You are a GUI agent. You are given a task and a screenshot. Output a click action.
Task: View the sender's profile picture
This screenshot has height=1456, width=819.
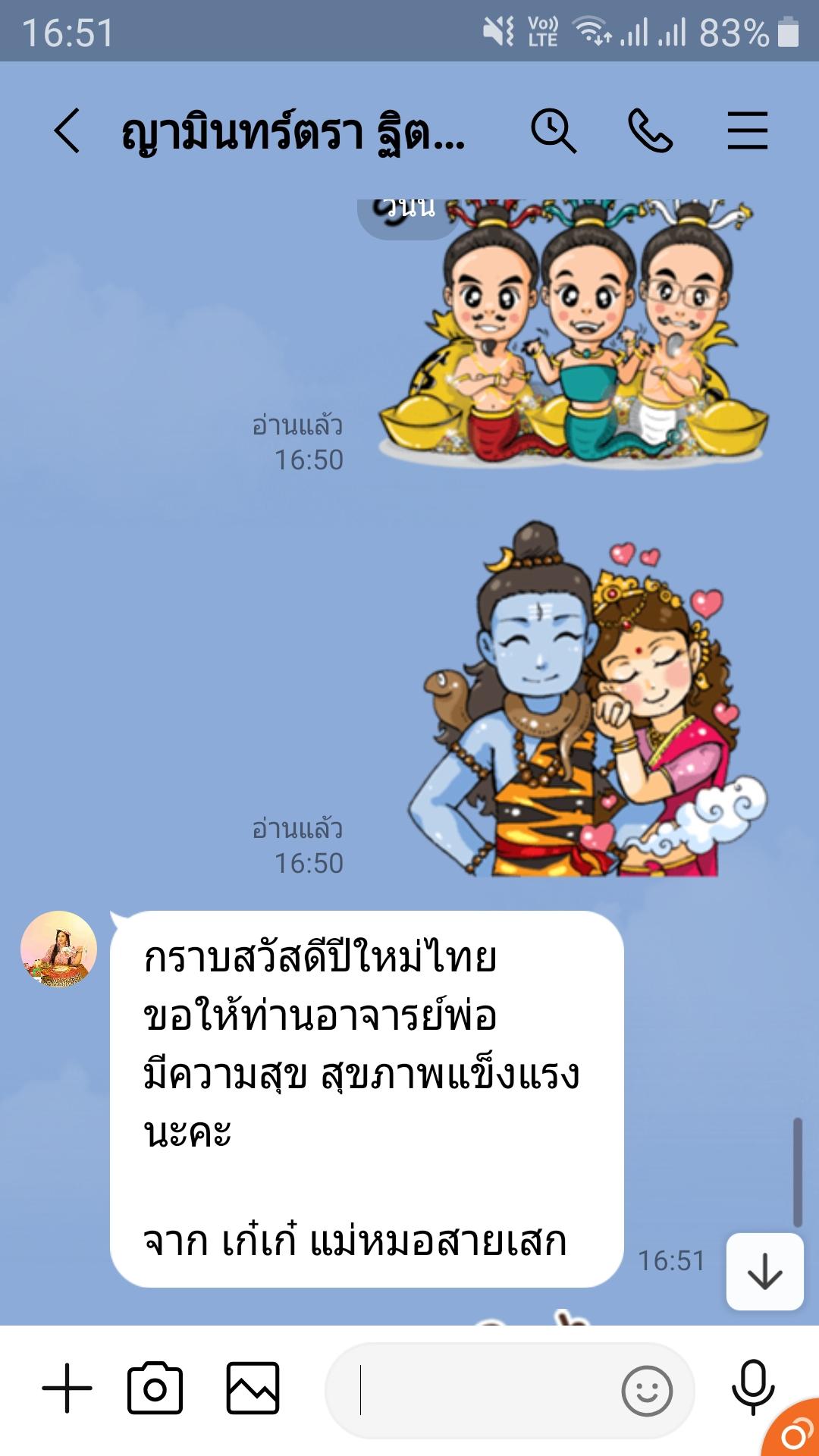pos(59,949)
